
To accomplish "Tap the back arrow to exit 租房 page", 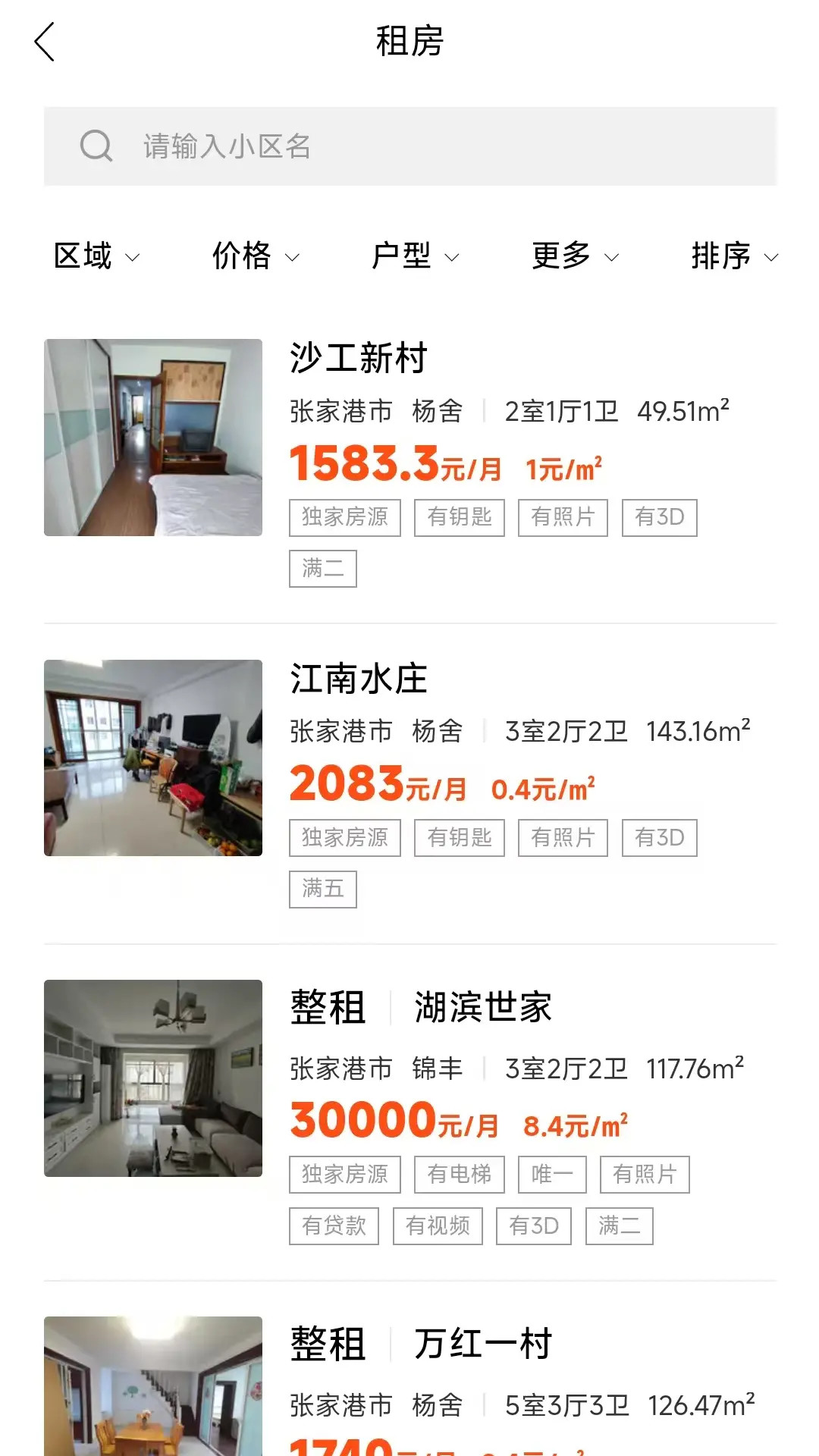I will [45, 42].
